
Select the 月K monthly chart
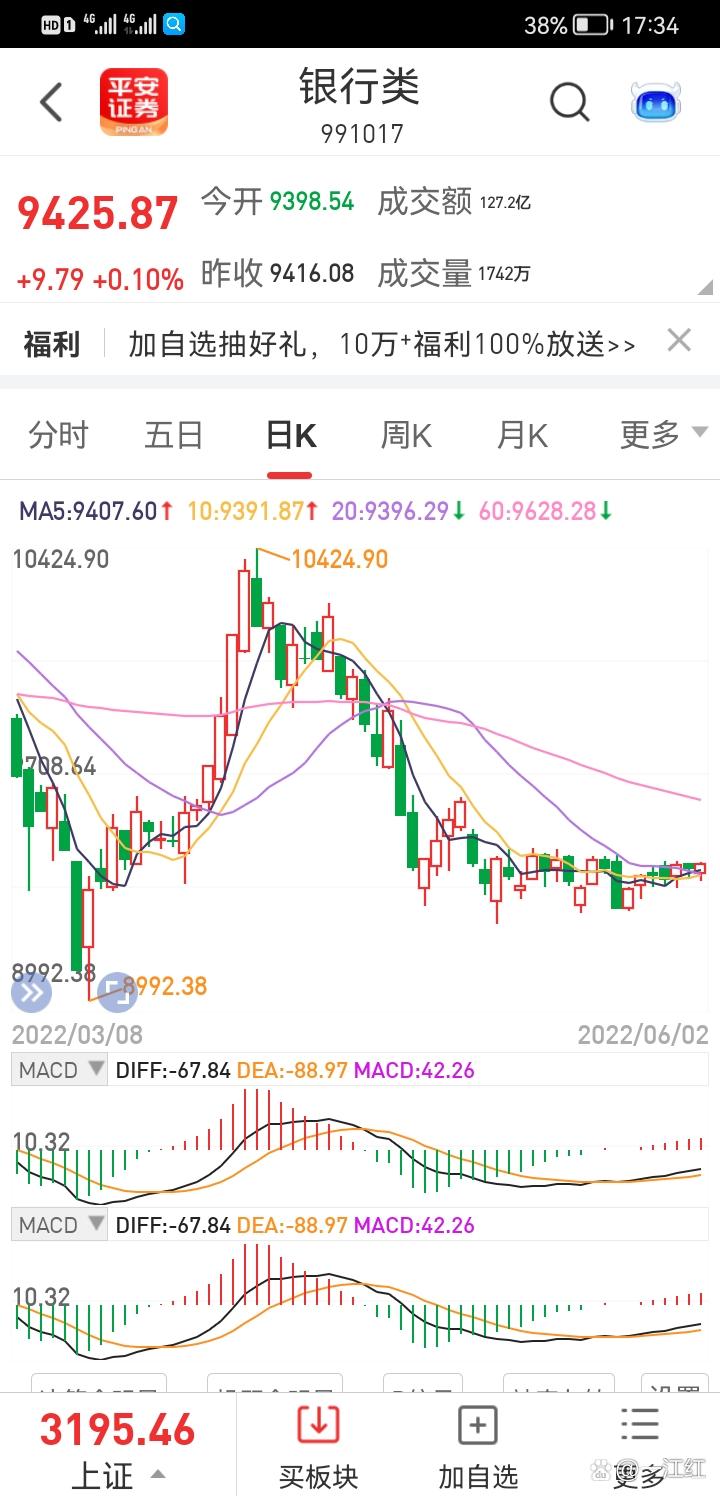520,434
